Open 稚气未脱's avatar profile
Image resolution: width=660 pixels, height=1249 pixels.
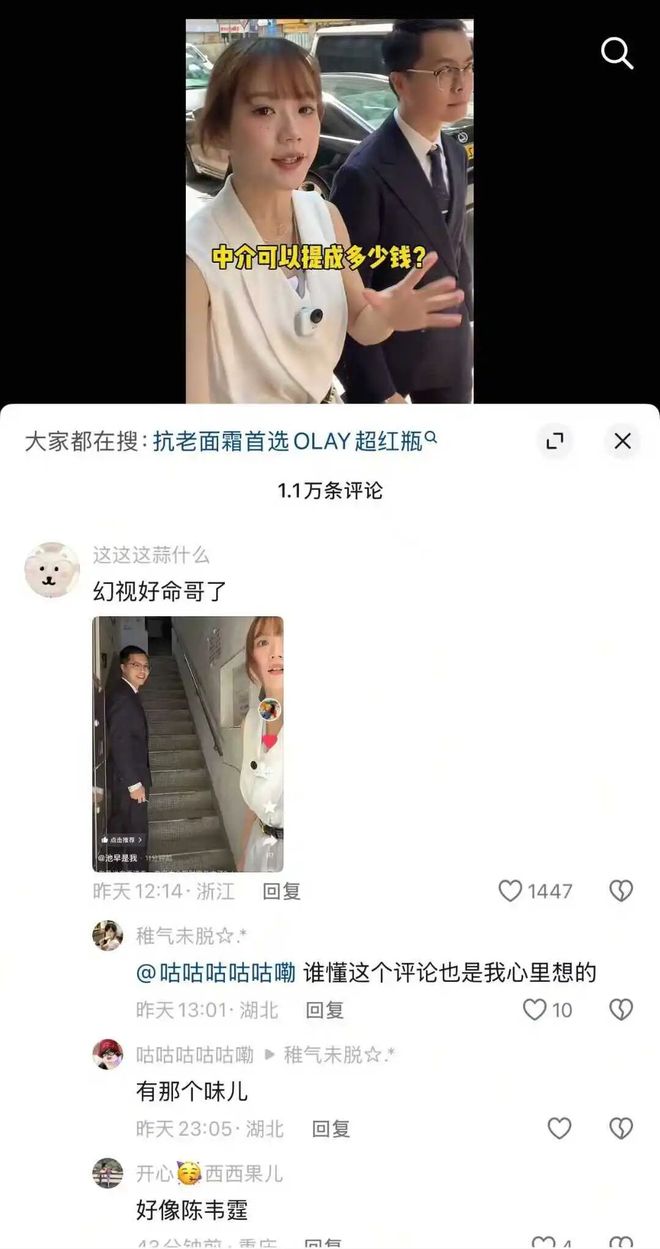point(108,936)
